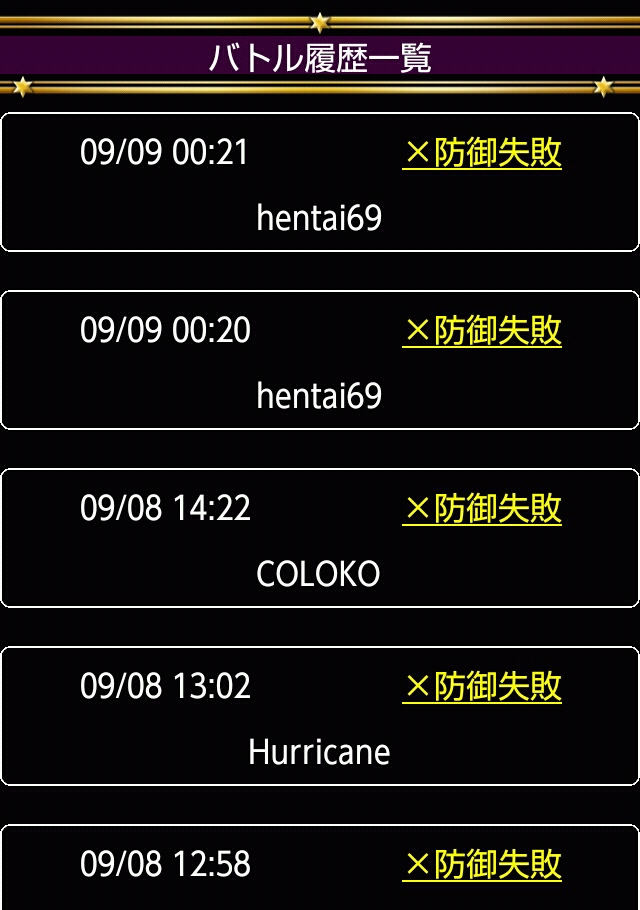Open the 防御失敗 link for 09/08 12:58

[482, 865]
